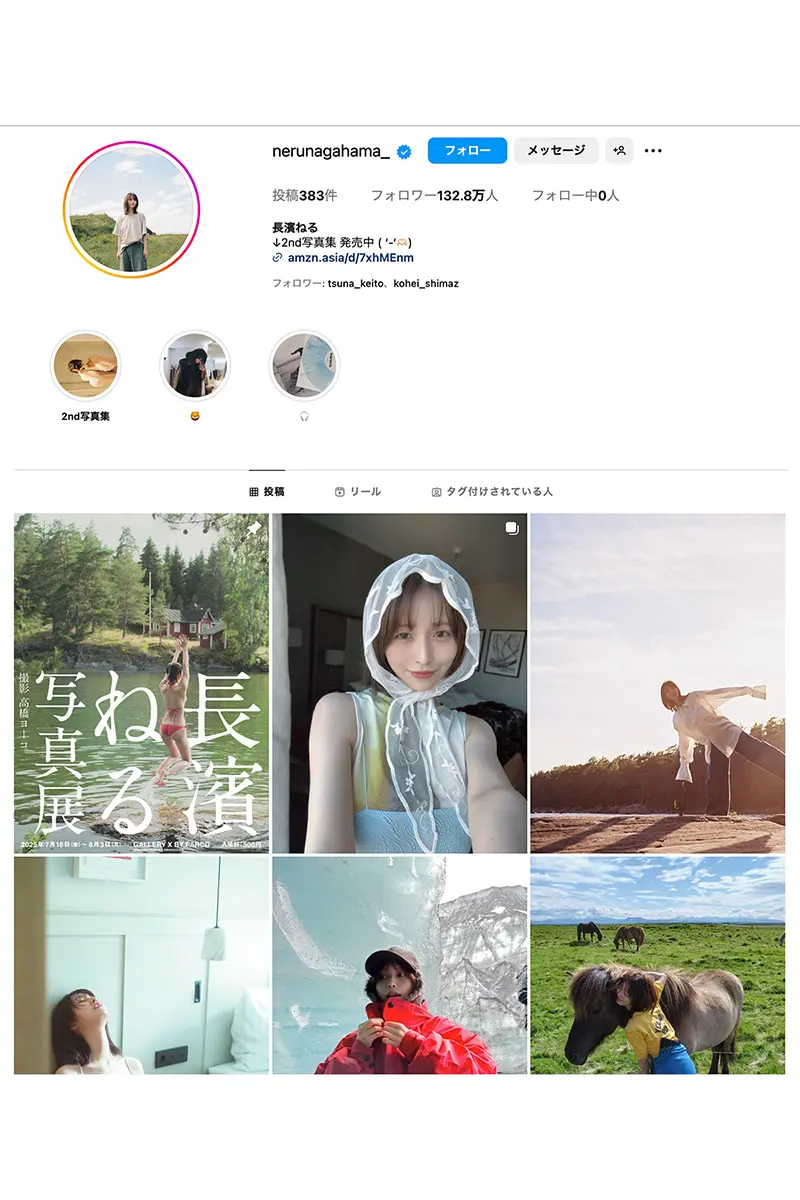Image resolution: width=800 pixels, height=1200 pixels.
Task: Open the lace hood selfie post
Action: (399, 683)
